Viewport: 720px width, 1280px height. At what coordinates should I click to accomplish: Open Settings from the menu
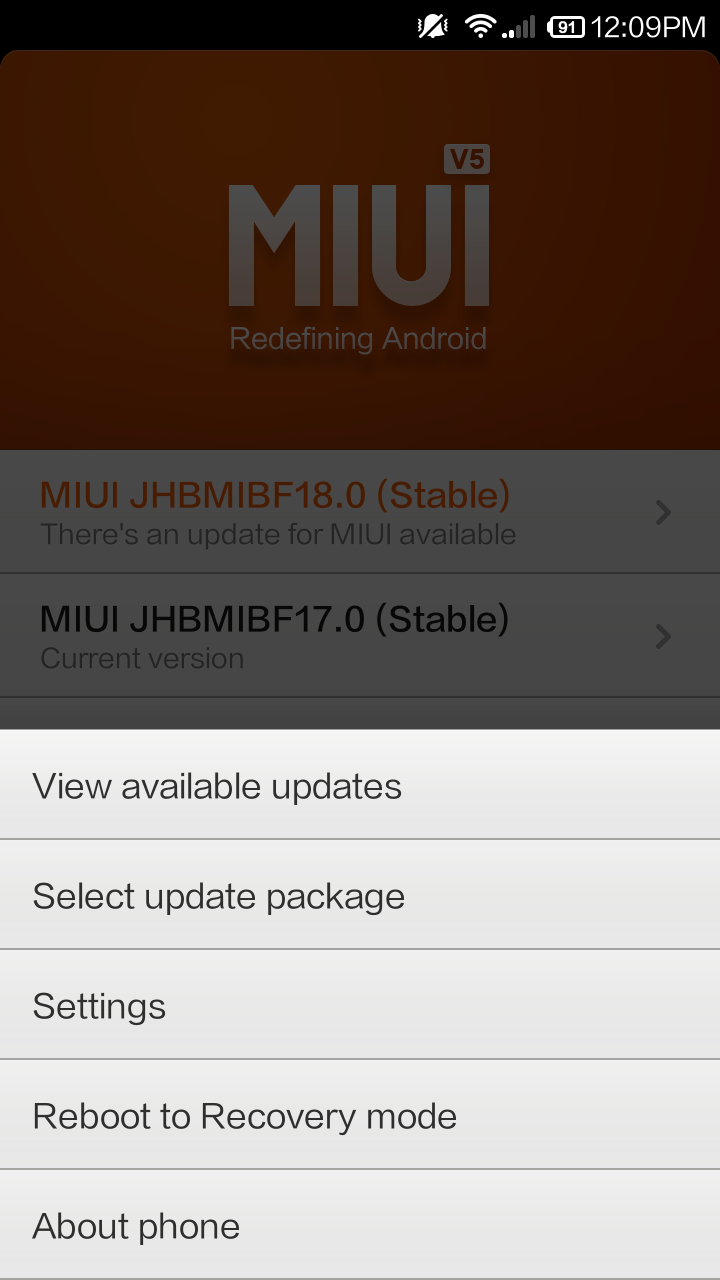coord(360,1005)
